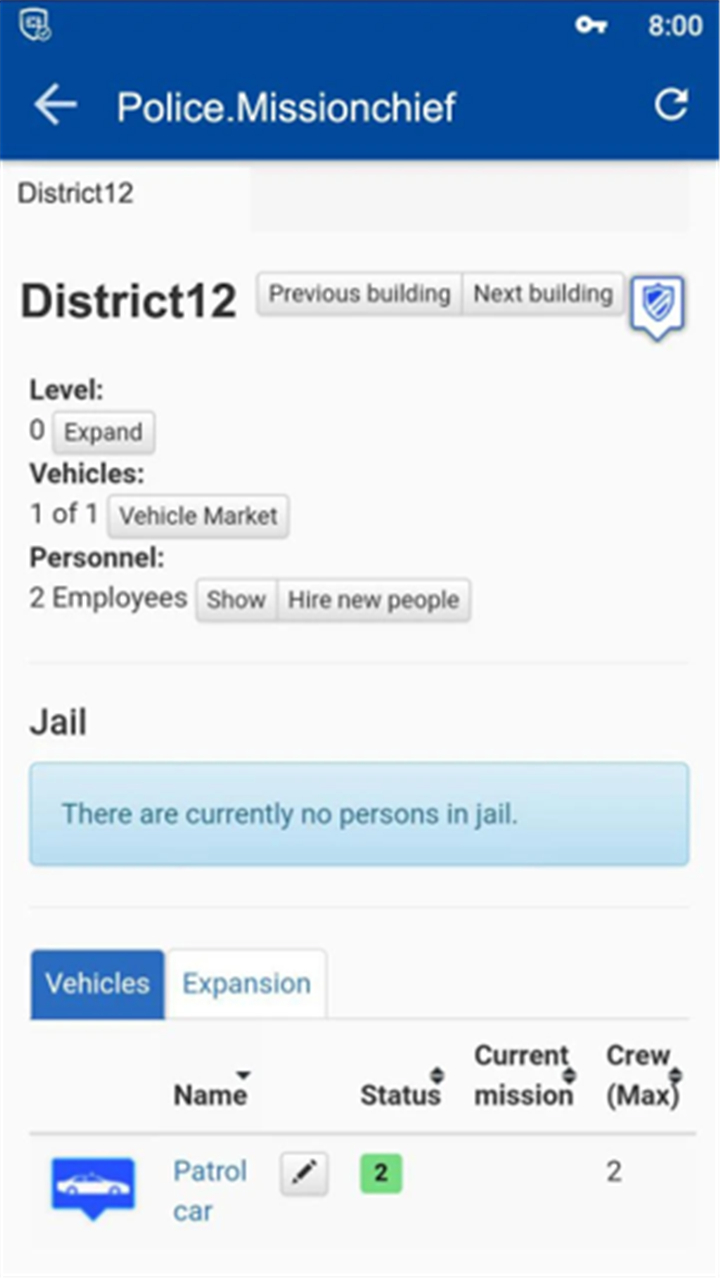Go back using the arrow icon
The width and height of the screenshot is (720, 1278).
pyautogui.click(x=55, y=105)
